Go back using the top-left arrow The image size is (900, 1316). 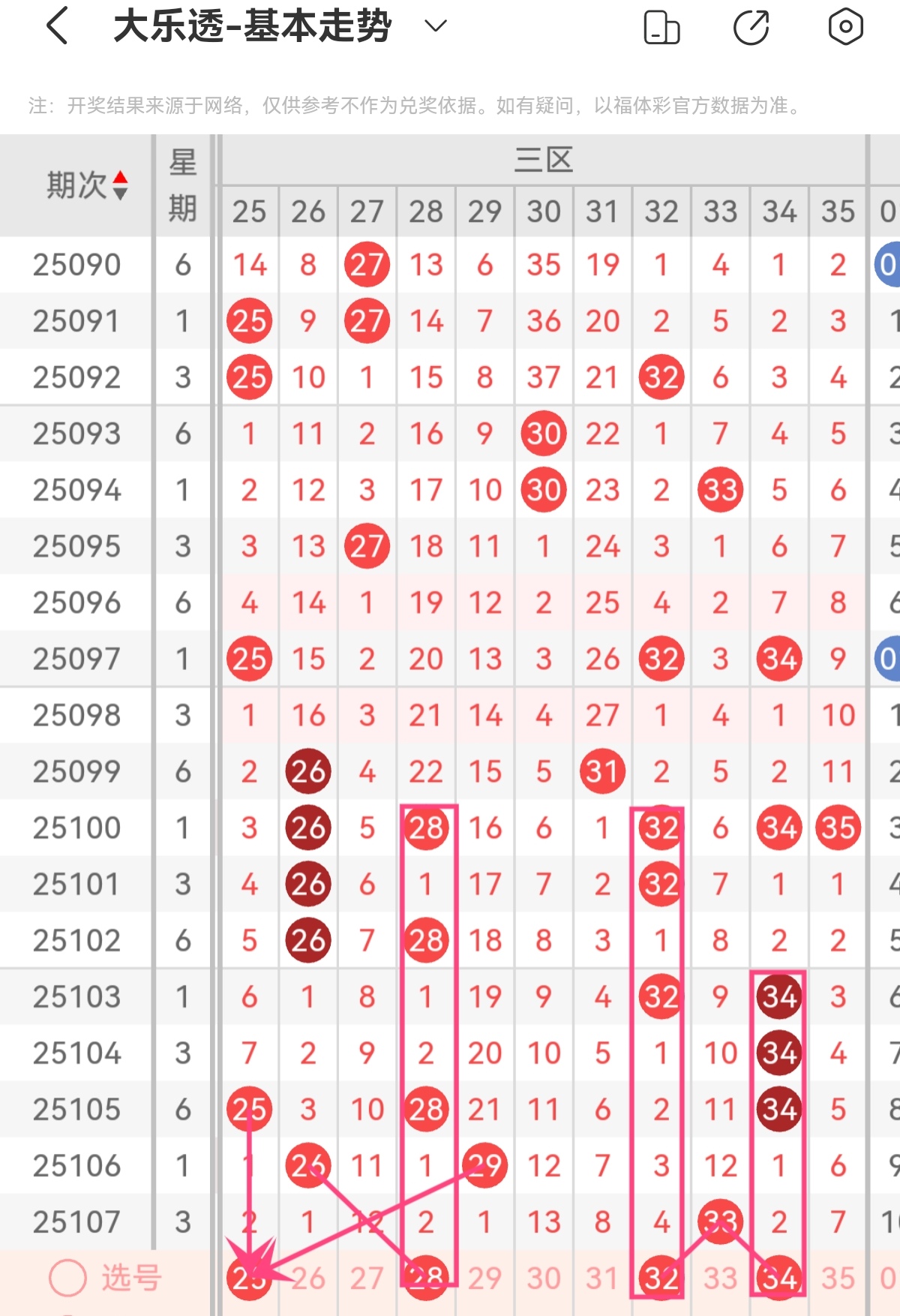pyautogui.click(x=58, y=26)
